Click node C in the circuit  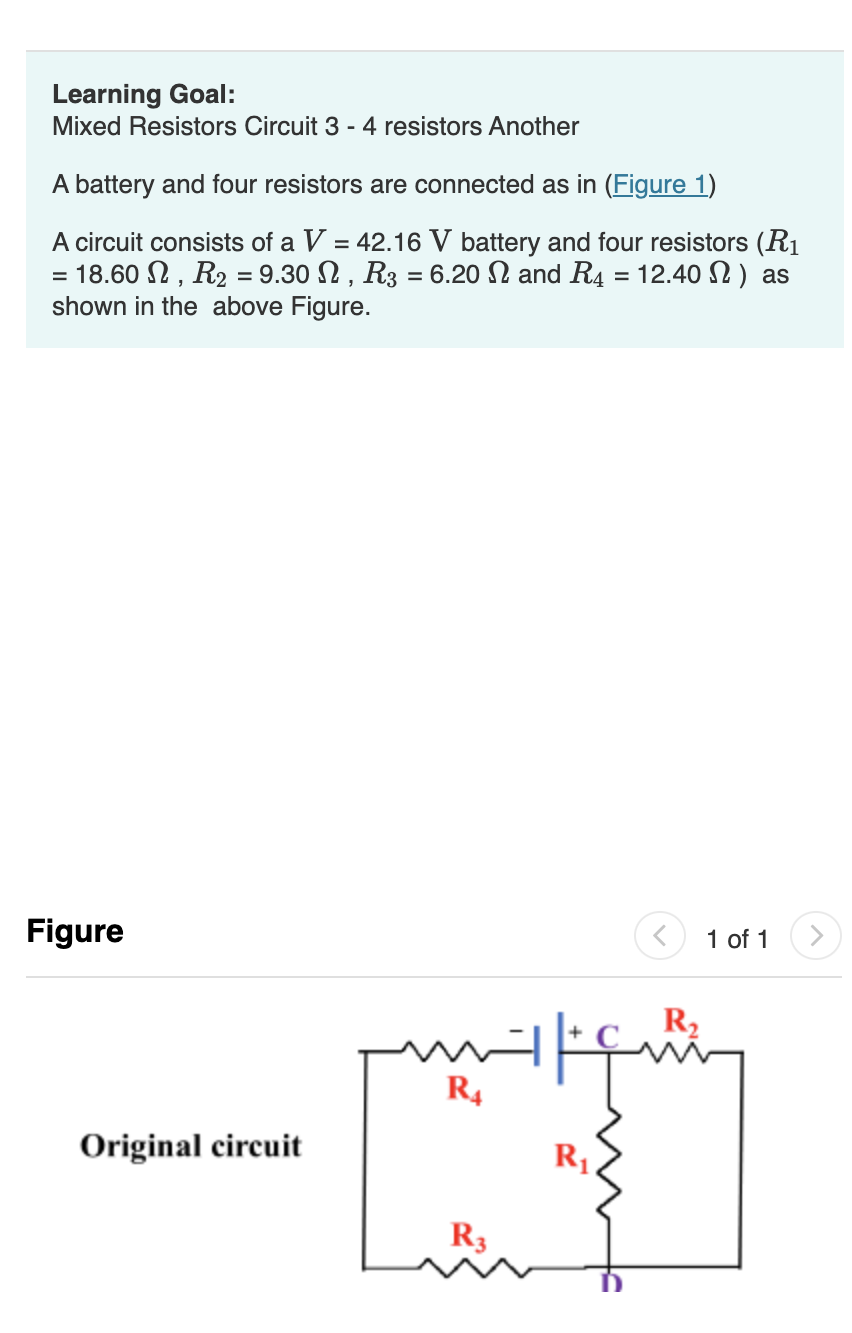pos(609,1035)
